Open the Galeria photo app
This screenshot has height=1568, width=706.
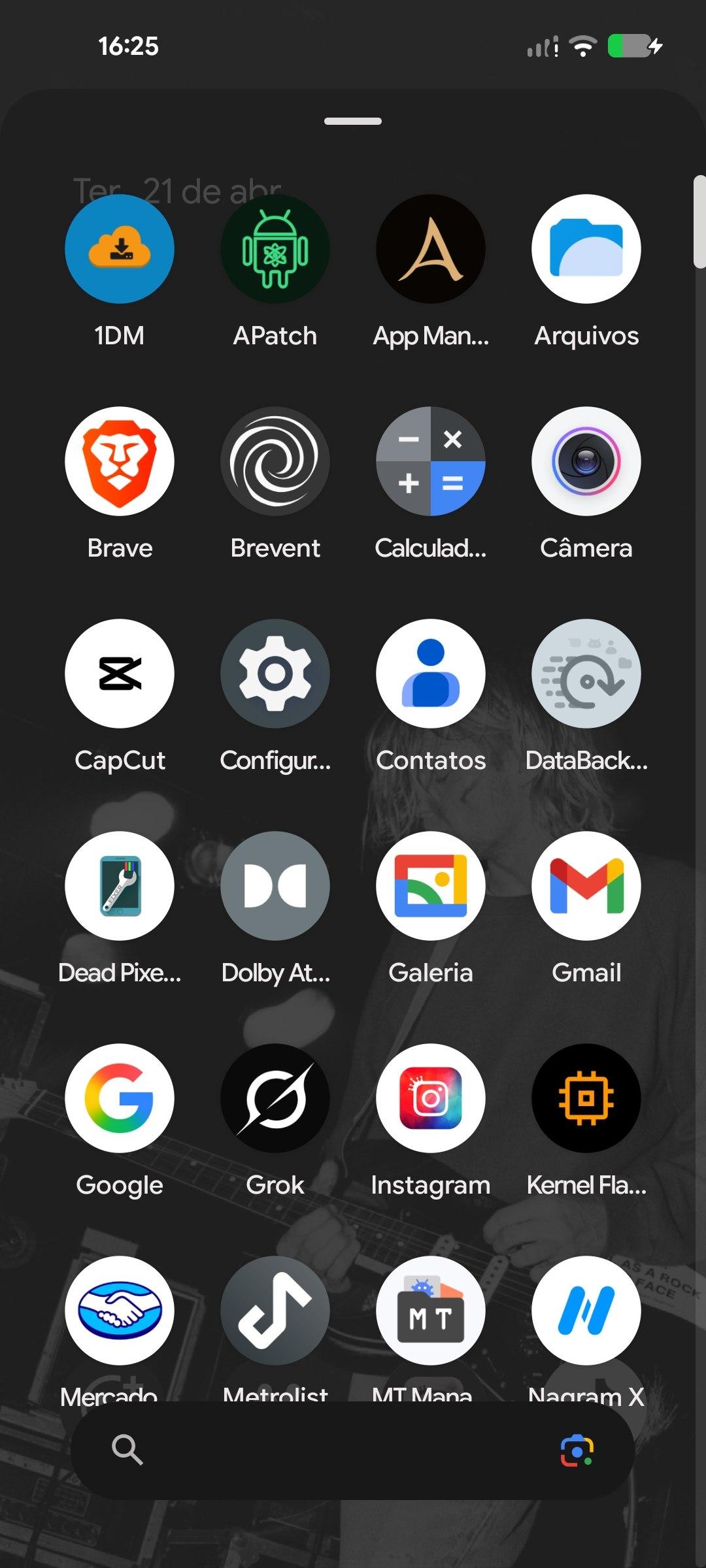point(431,886)
